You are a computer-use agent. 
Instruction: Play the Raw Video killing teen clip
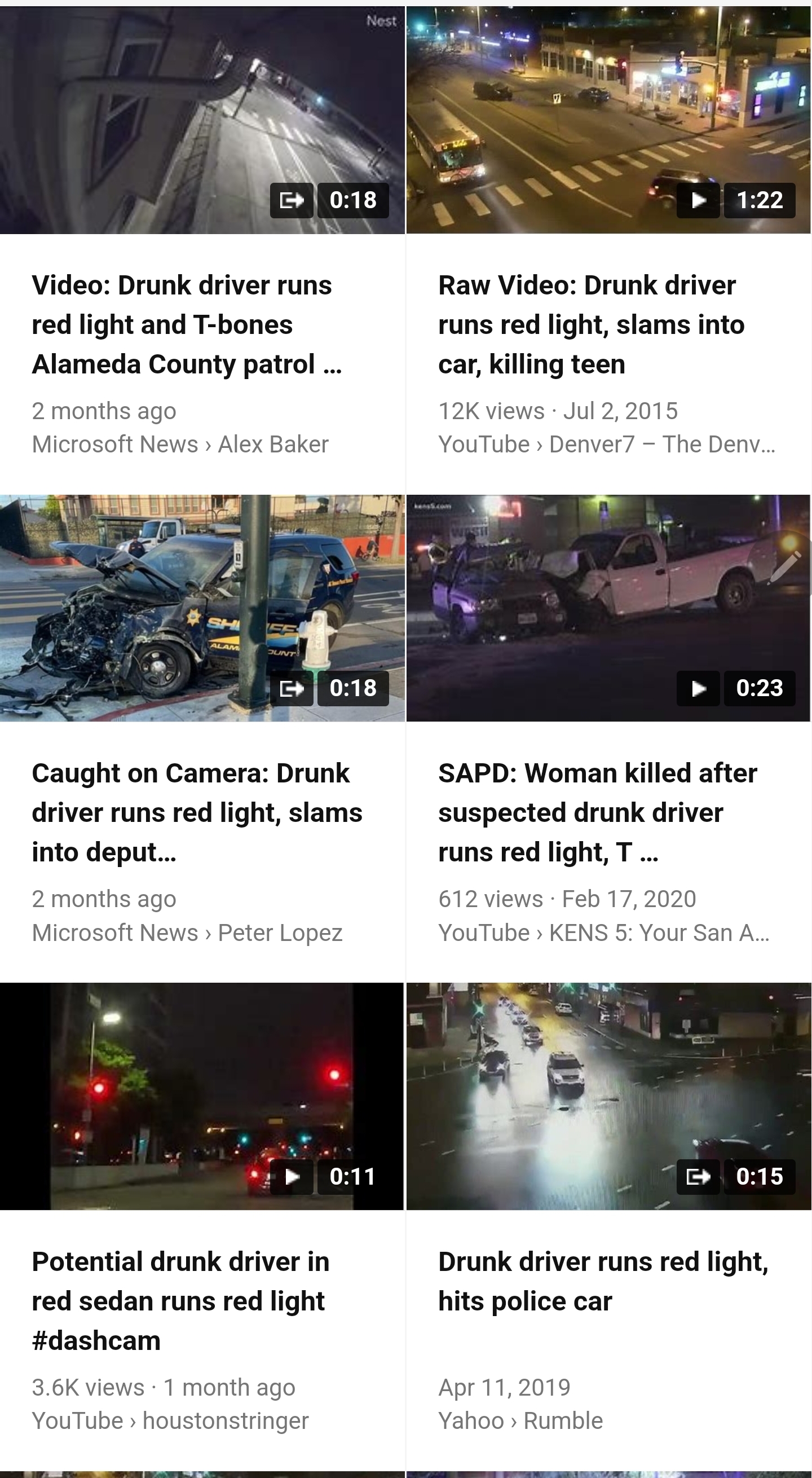608,121
